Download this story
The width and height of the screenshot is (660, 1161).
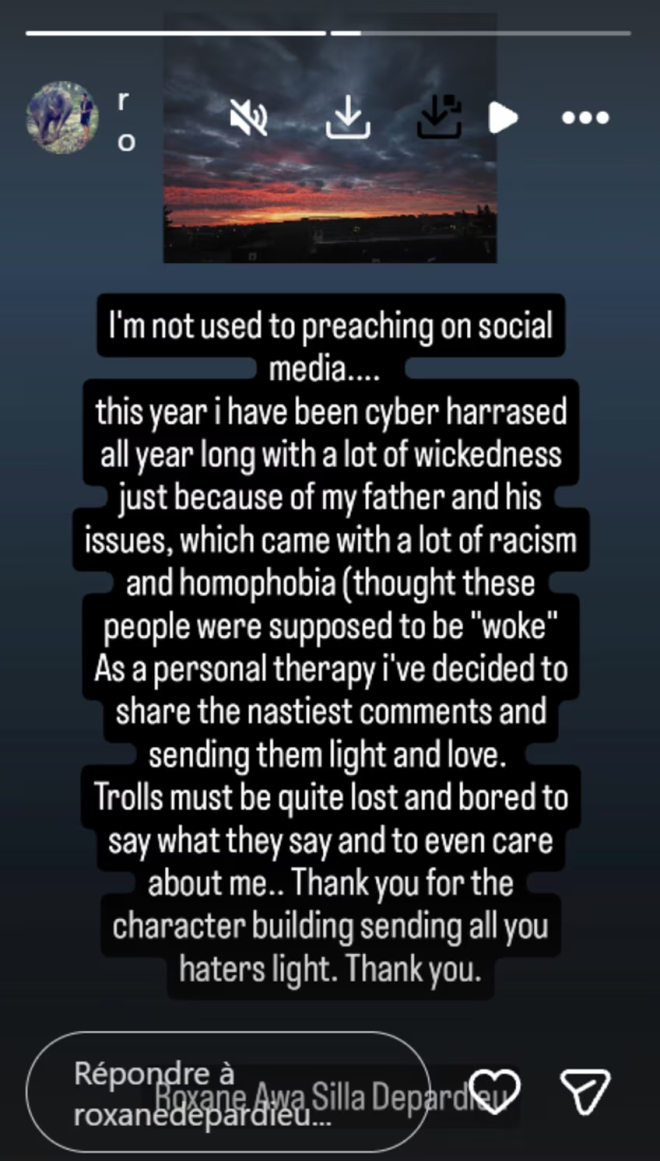point(348,118)
